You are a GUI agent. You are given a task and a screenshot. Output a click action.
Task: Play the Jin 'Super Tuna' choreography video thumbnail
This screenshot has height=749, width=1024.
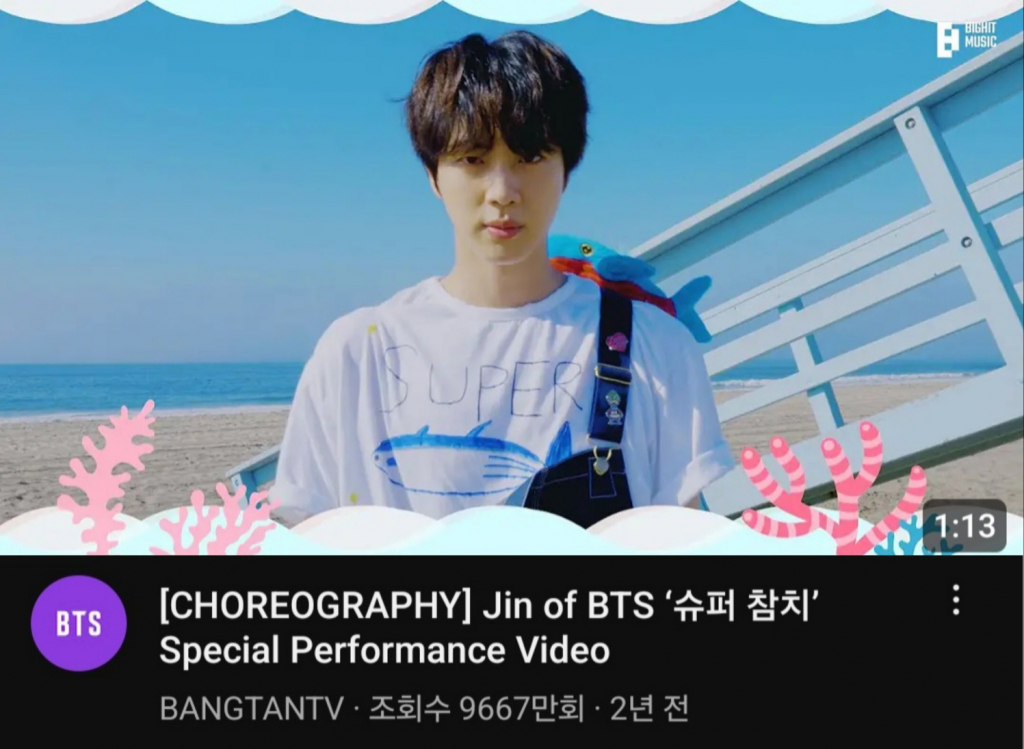(x=512, y=278)
